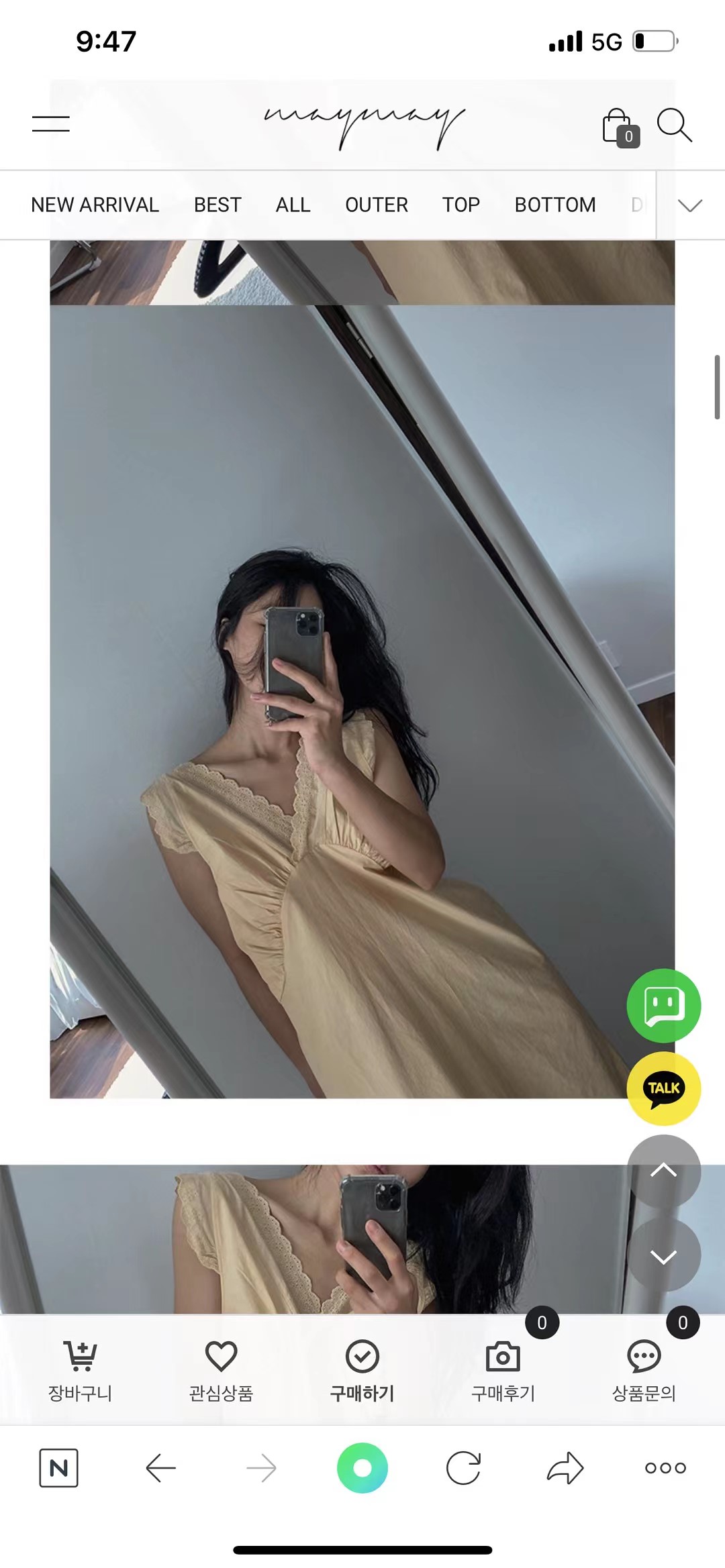Start a KakaoTalk chat via TALK button
The image size is (725, 1568).
click(663, 1088)
